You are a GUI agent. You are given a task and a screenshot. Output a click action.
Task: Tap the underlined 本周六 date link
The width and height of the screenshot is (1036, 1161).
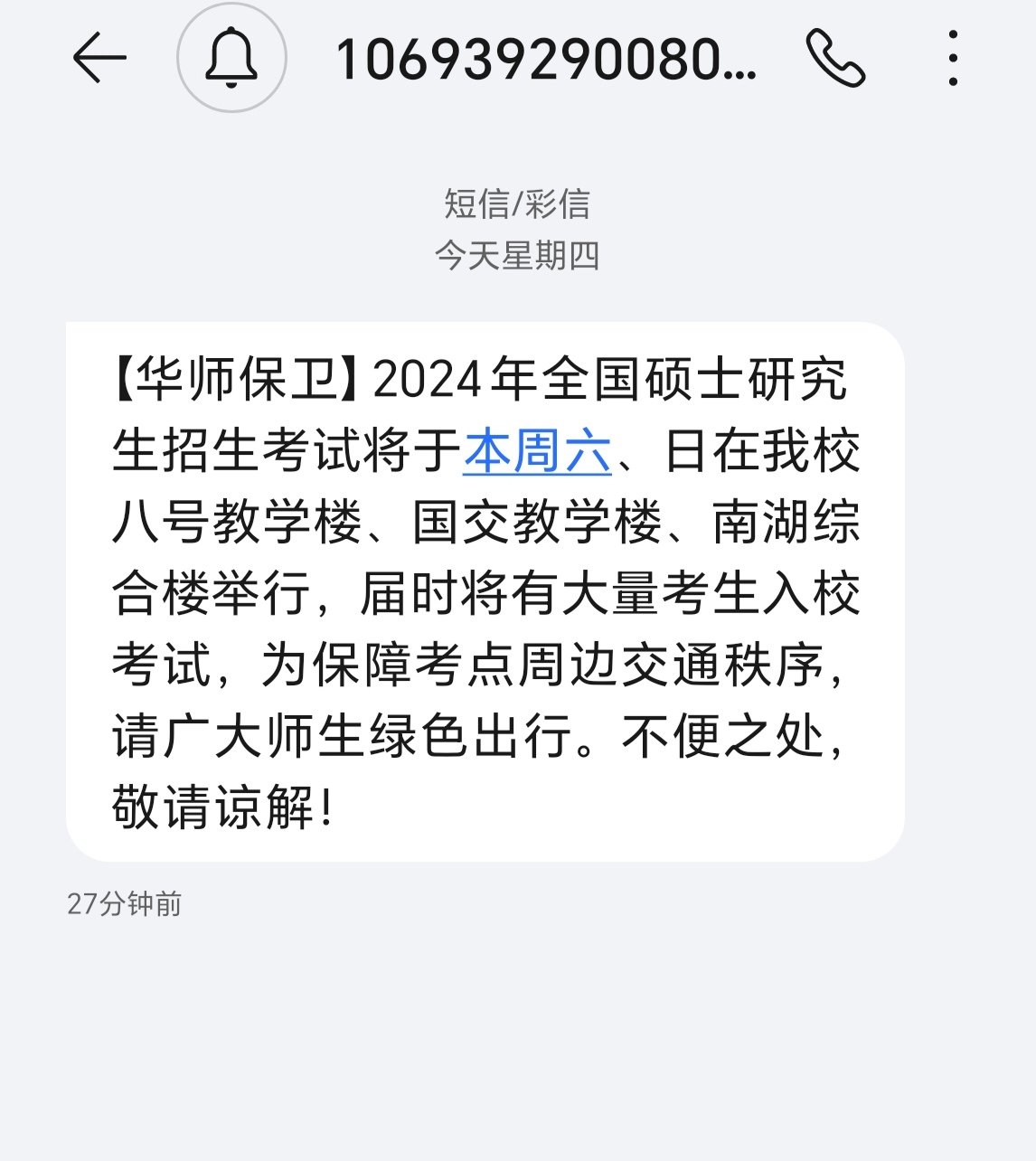(537, 452)
